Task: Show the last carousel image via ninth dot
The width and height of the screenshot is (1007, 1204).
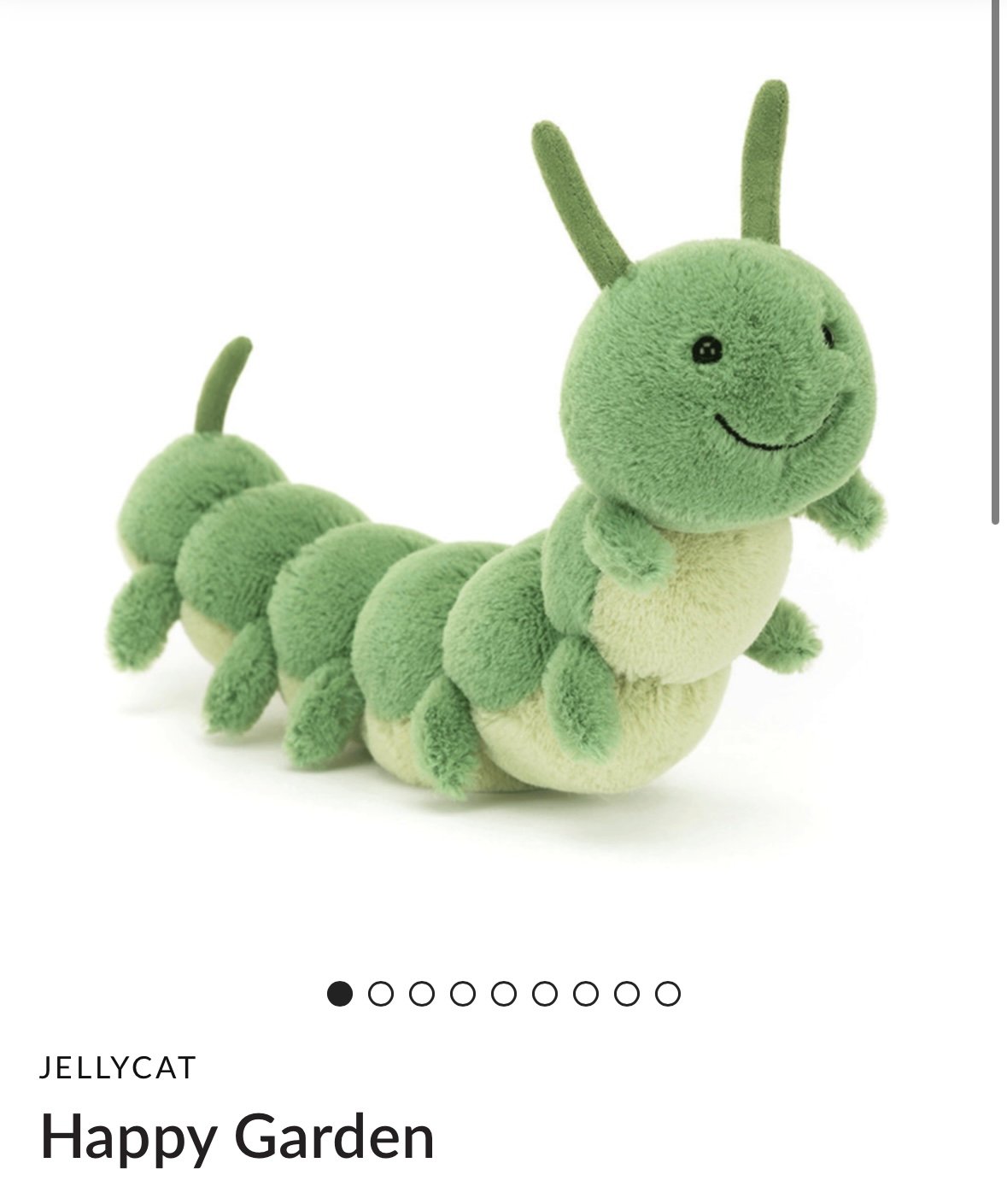Action: [x=668, y=994]
